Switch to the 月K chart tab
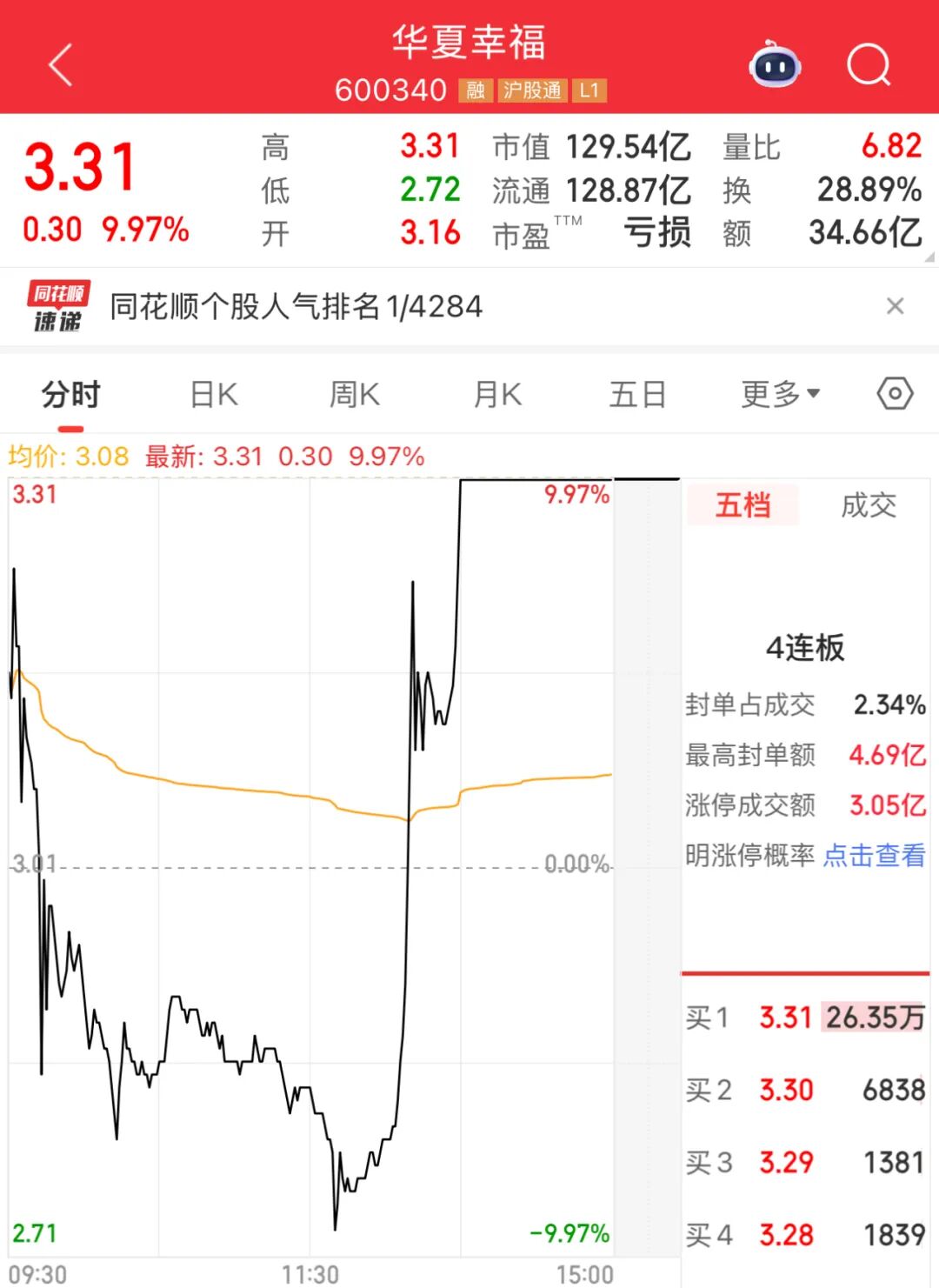Image resolution: width=939 pixels, height=1288 pixels. coord(497,395)
